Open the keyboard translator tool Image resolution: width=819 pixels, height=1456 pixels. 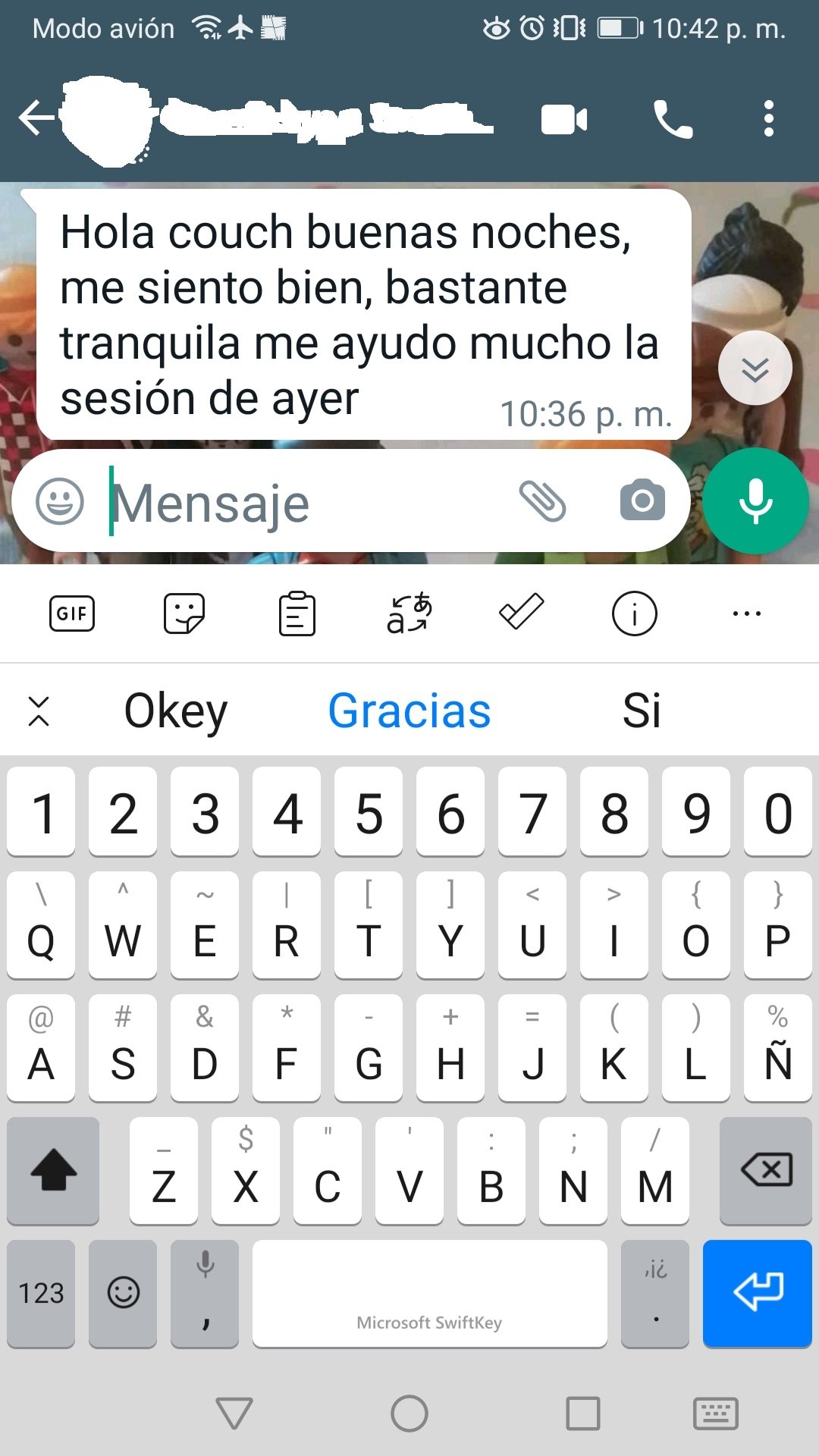point(409,613)
